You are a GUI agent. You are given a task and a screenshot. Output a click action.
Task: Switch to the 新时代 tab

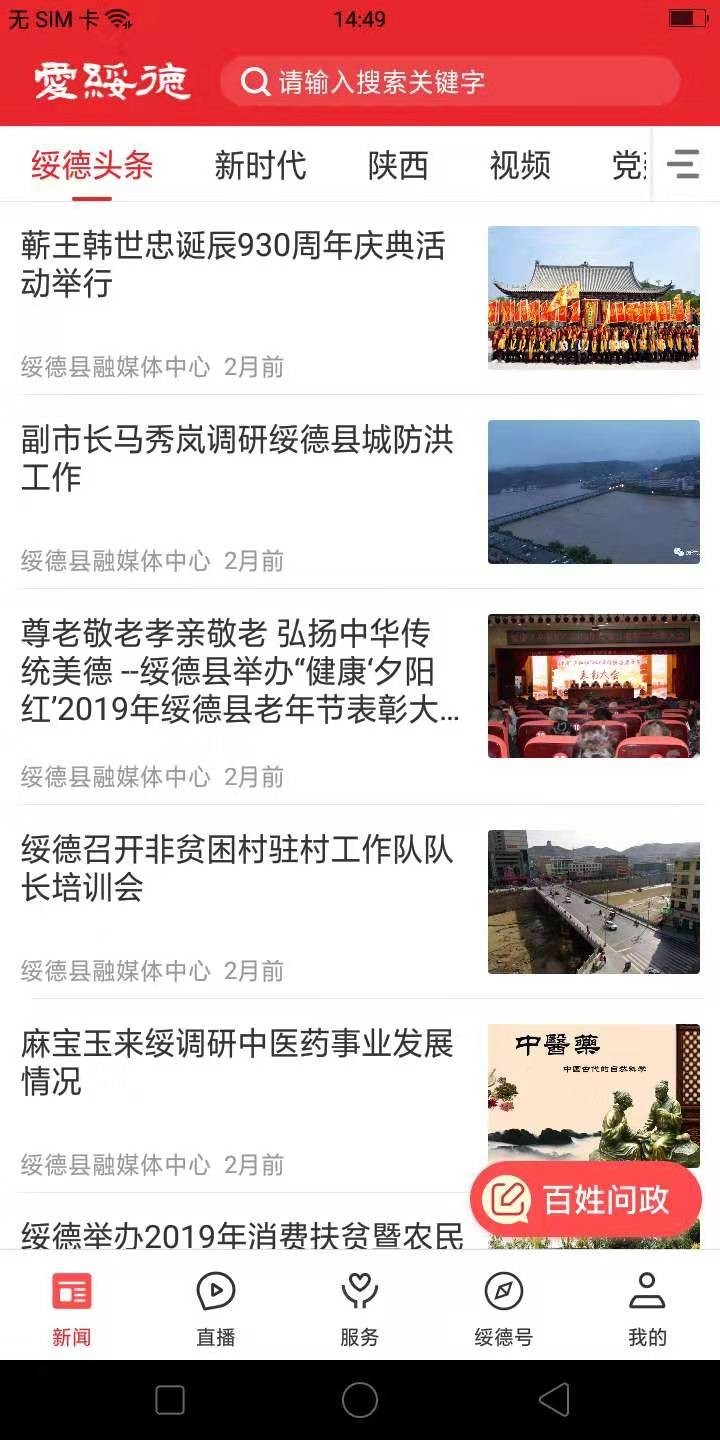[262, 166]
